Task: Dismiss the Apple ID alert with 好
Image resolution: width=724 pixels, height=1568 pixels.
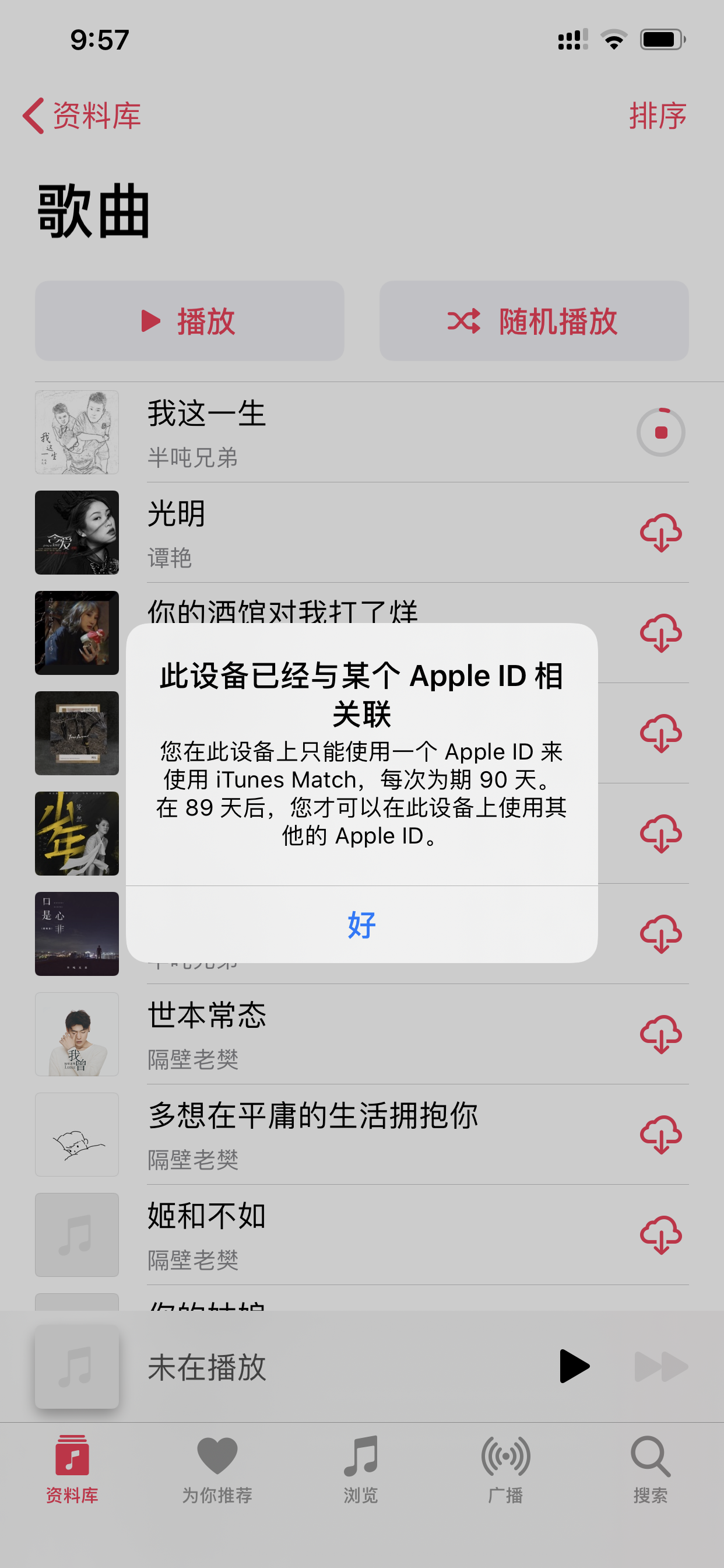Action: point(361,925)
